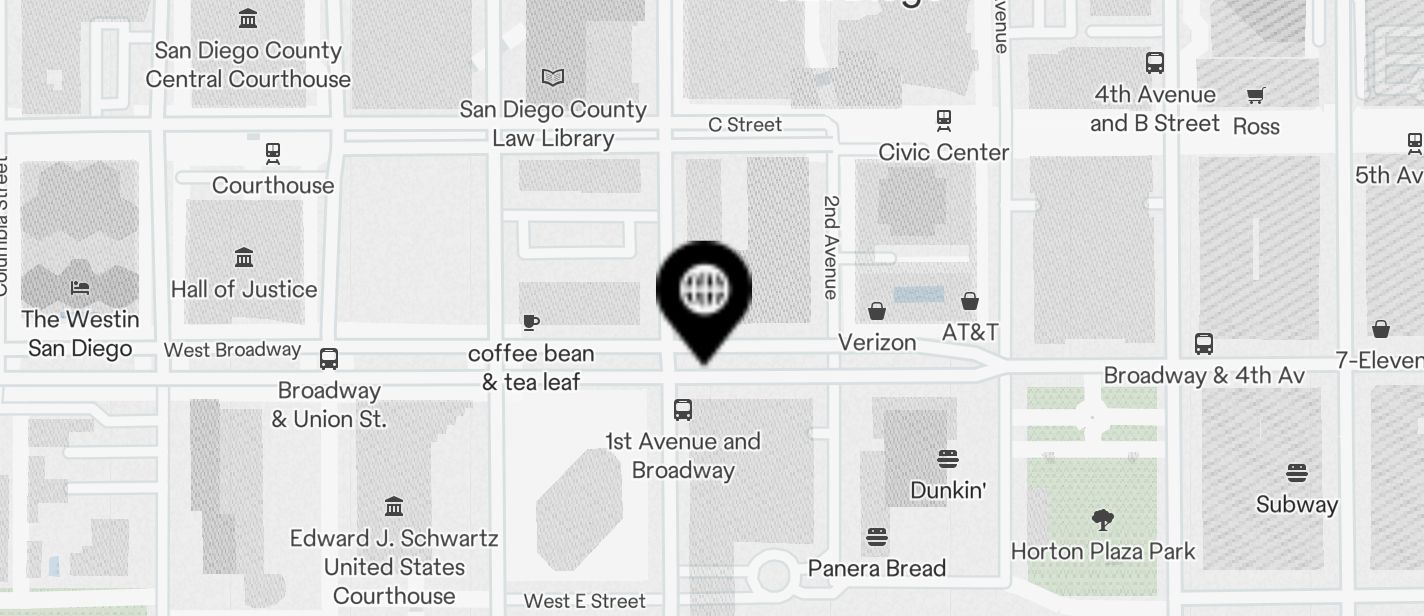The height and width of the screenshot is (616, 1424).
Task: Select the Civic Center station marker
Action: click(943, 122)
